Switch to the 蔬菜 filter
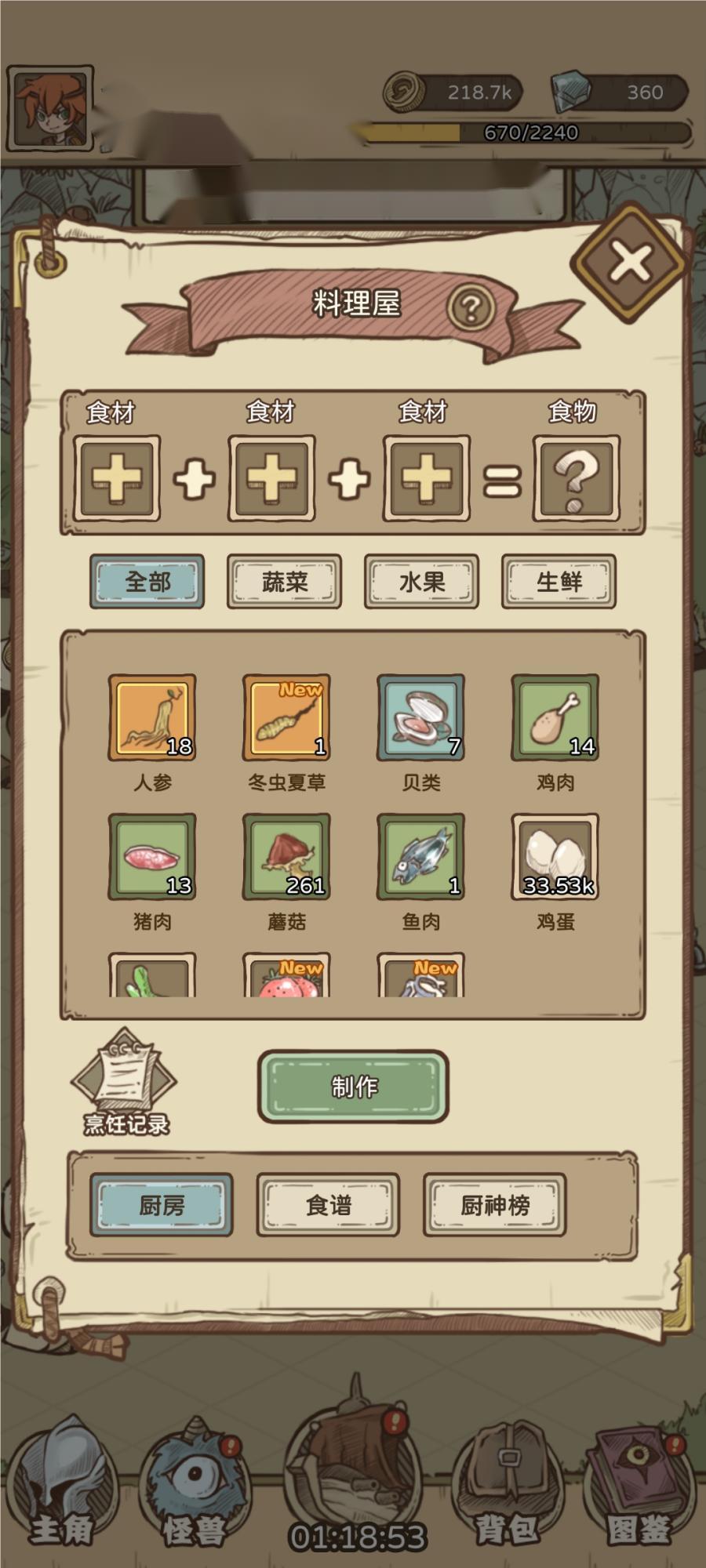The height and width of the screenshot is (1568, 706). tap(284, 582)
